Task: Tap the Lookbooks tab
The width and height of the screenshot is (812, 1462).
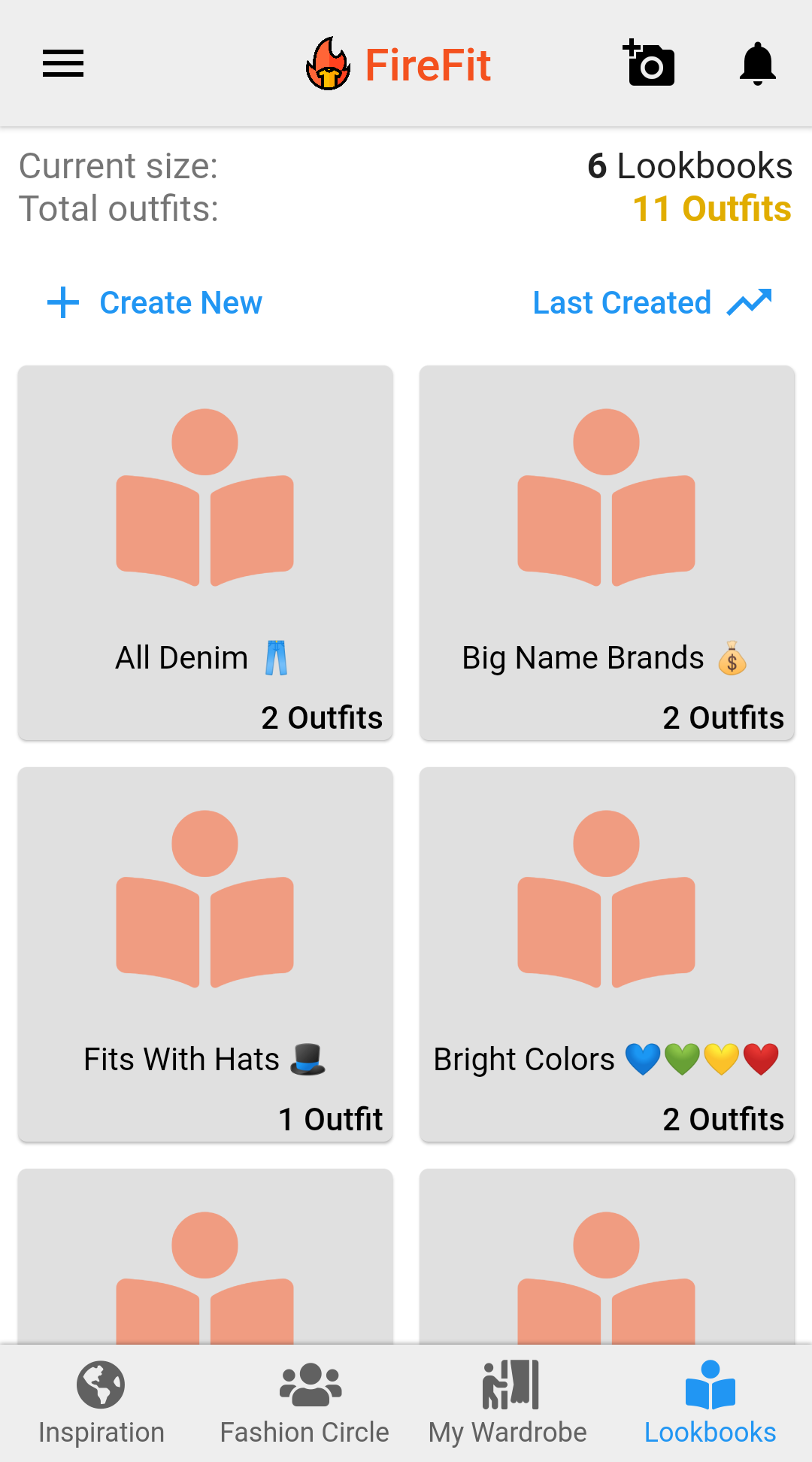Action: click(x=710, y=1403)
